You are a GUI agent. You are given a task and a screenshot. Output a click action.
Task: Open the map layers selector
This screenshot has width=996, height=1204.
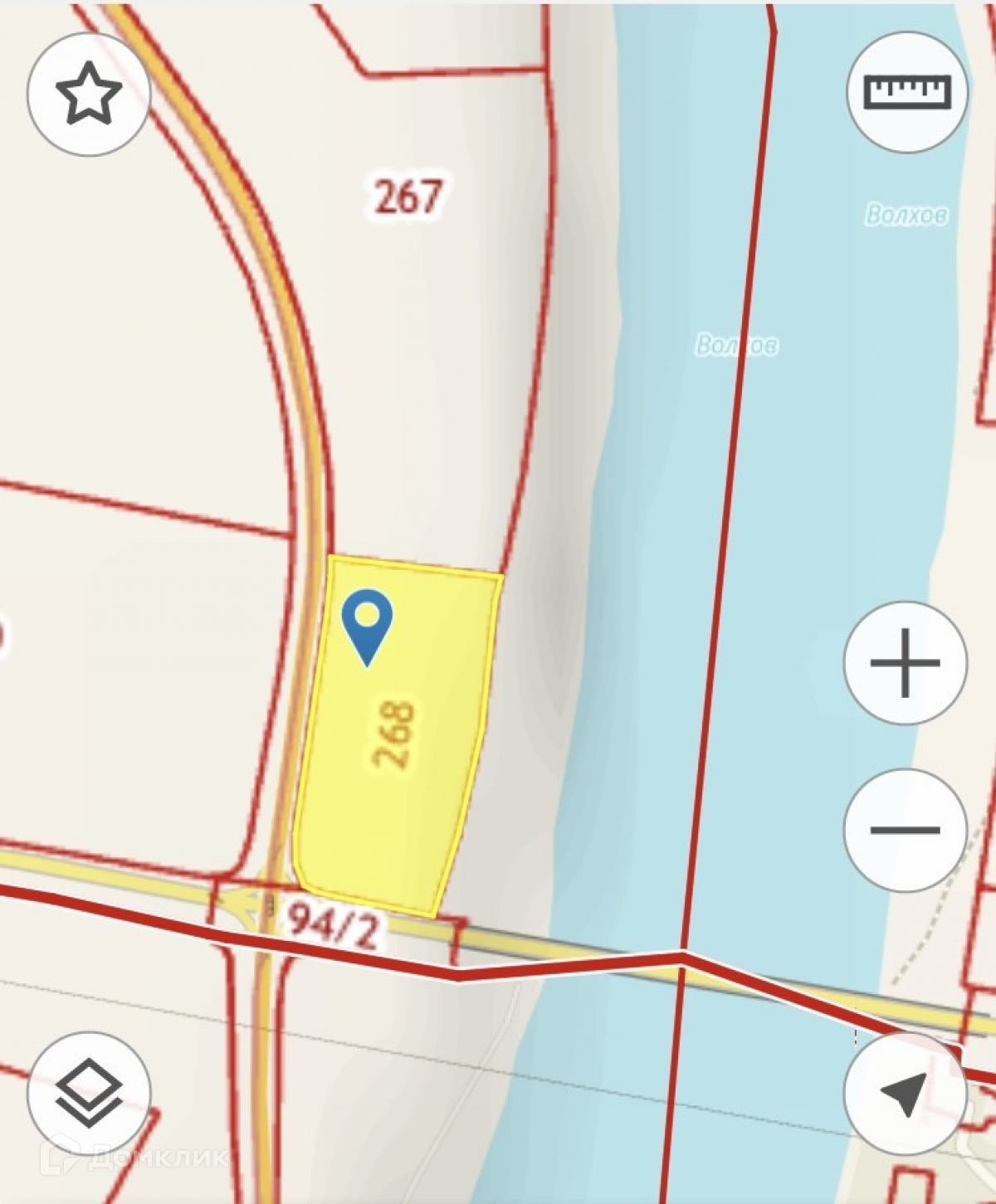click(x=89, y=1094)
